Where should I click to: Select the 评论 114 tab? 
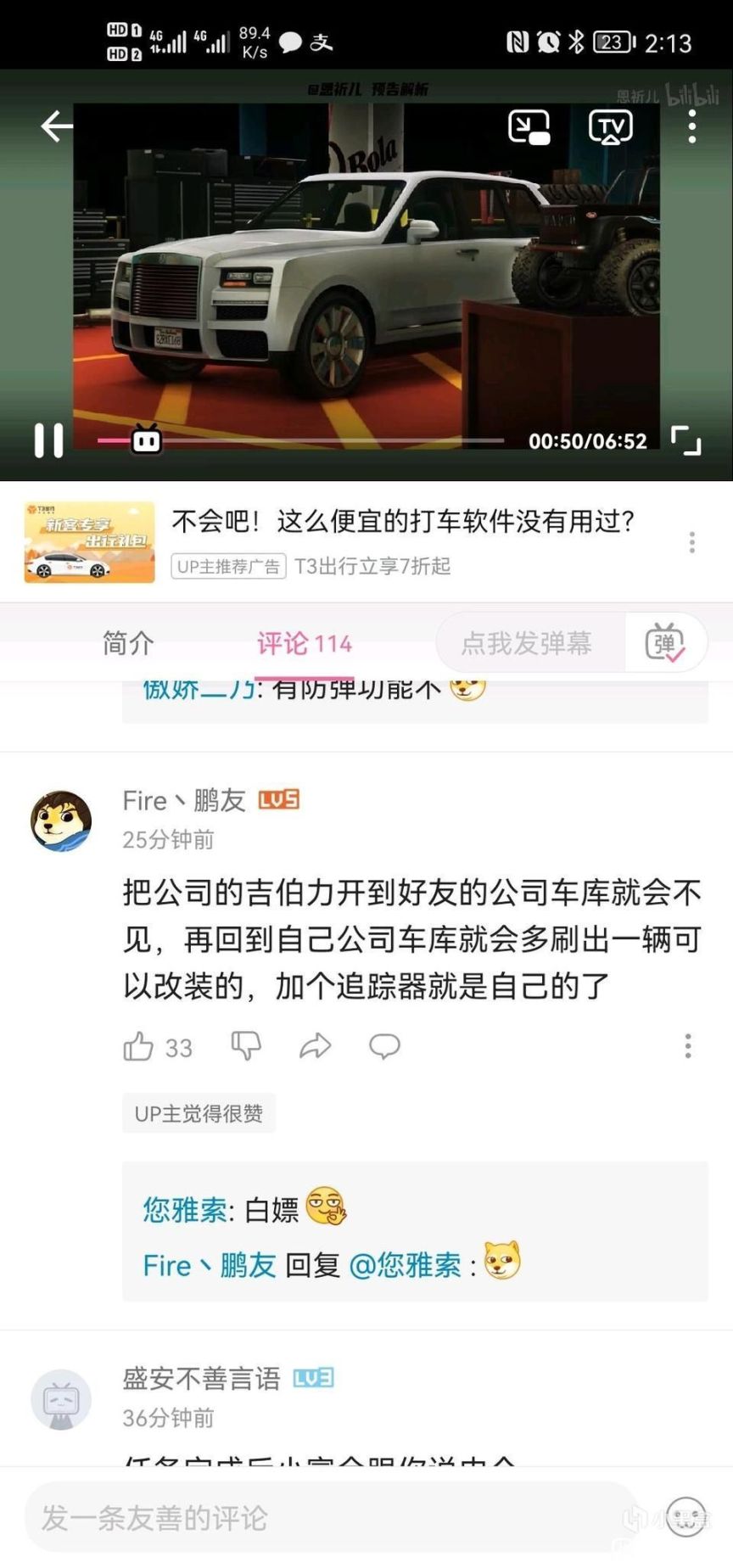click(x=304, y=643)
